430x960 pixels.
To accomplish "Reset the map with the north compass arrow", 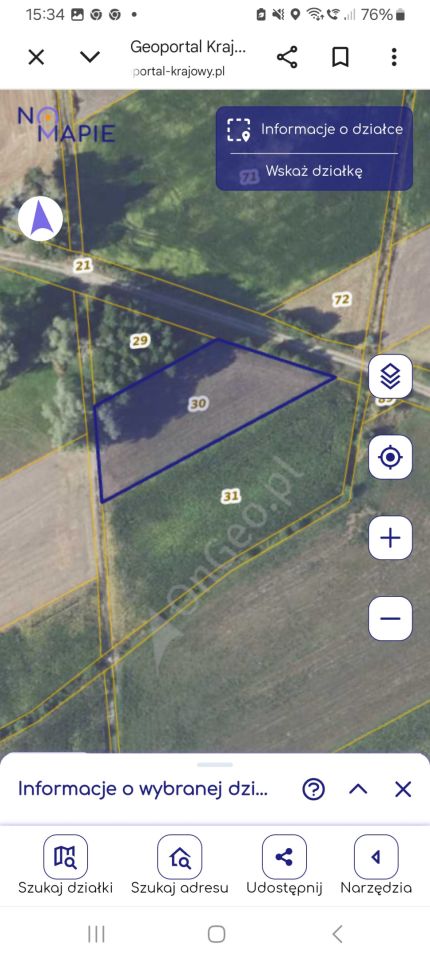I will click(40, 220).
